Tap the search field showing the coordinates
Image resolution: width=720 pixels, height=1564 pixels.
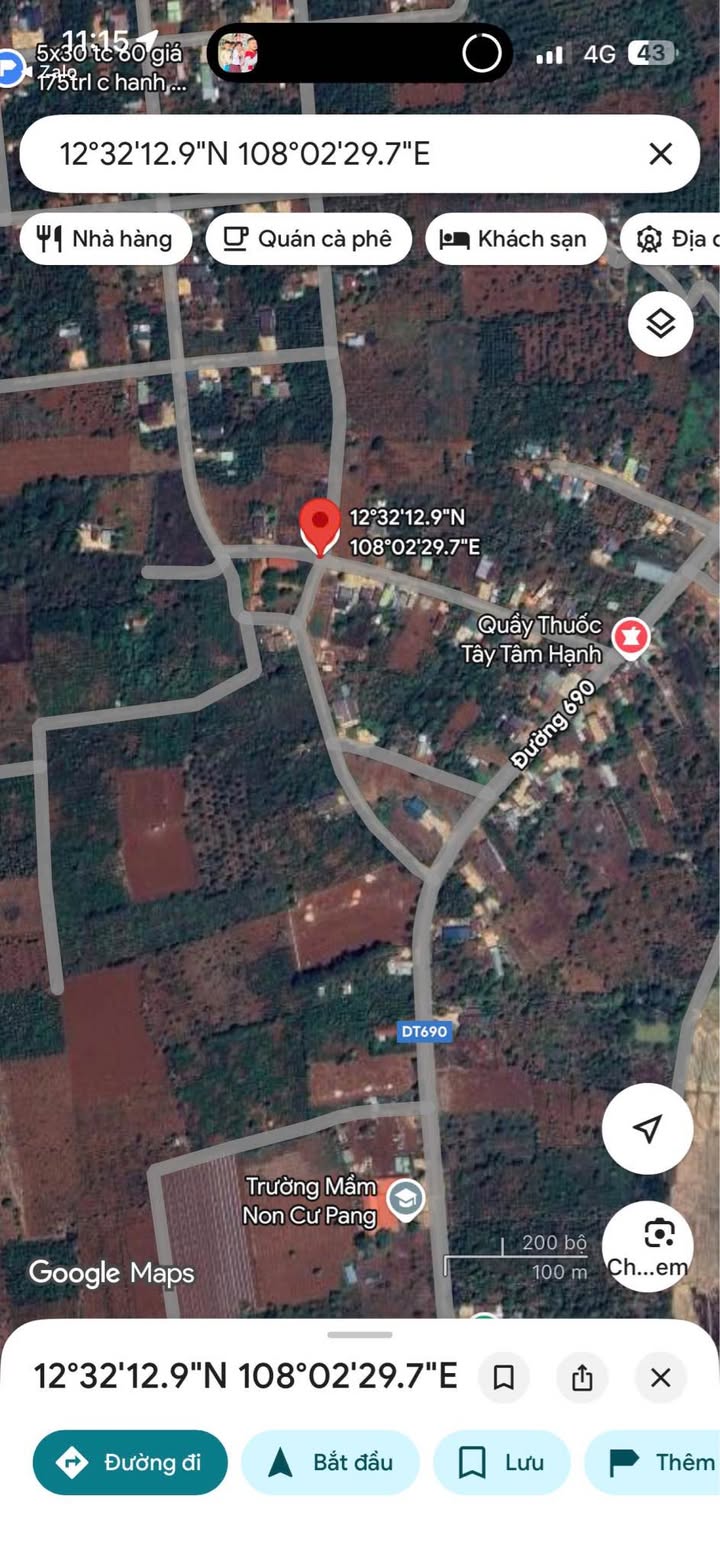[x=330, y=154]
